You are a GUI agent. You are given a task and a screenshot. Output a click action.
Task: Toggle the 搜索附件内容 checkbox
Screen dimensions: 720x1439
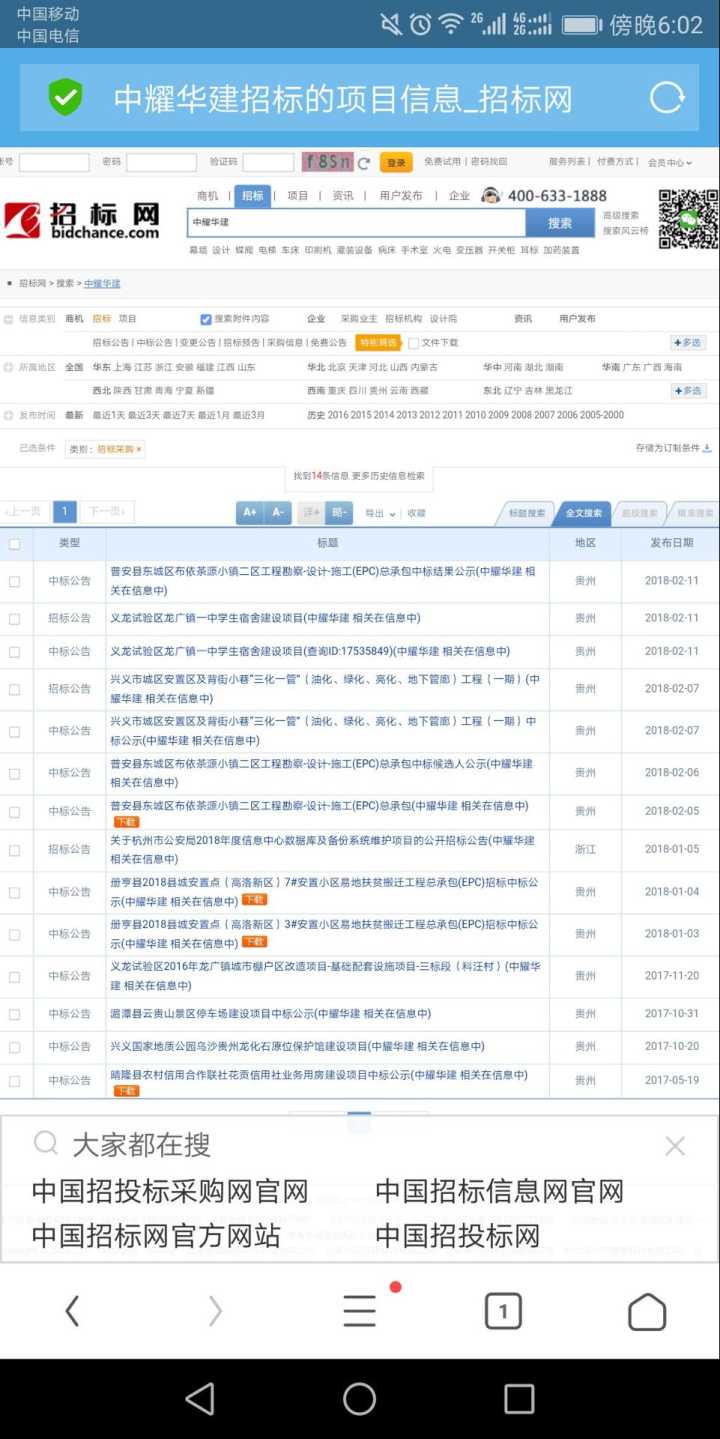tap(206, 319)
